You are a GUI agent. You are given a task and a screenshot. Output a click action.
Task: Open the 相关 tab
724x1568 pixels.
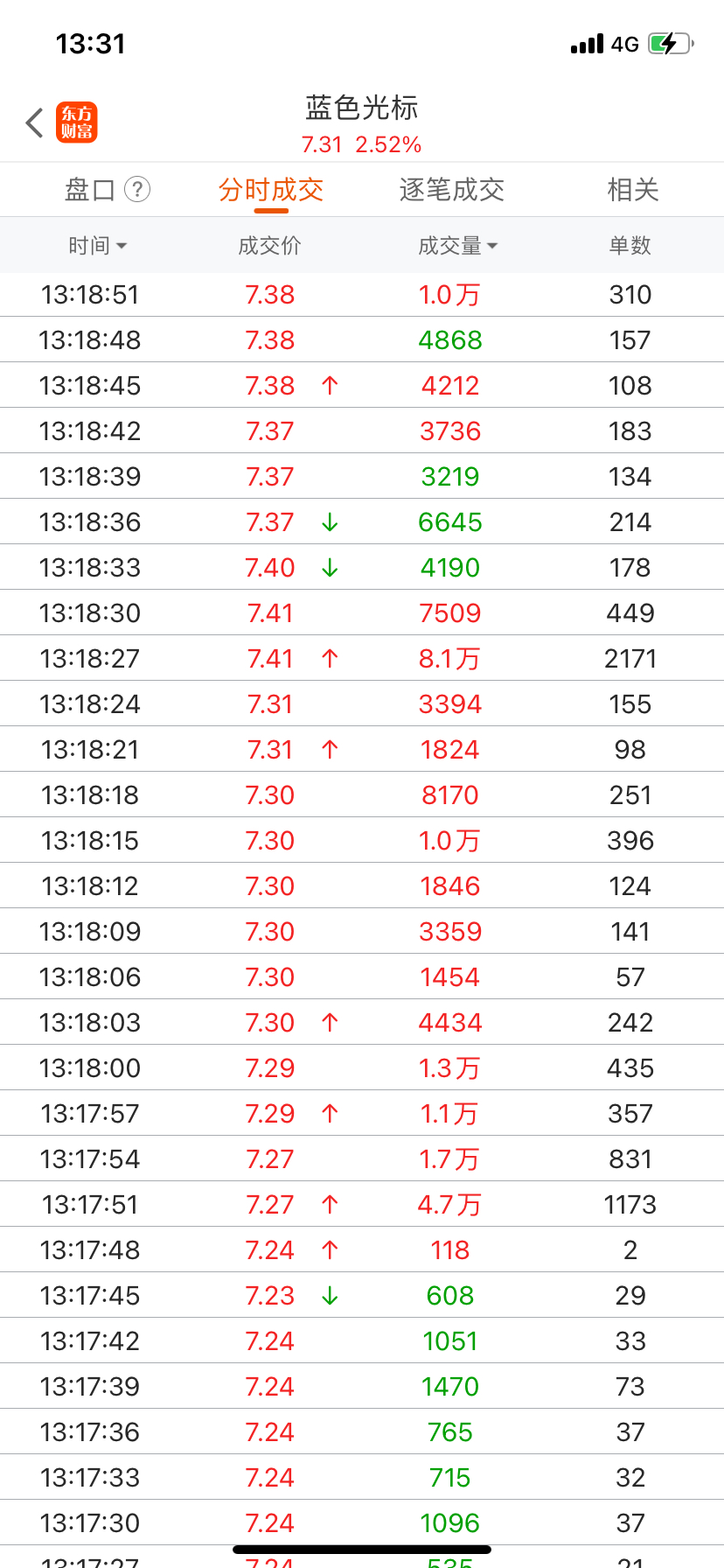click(633, 190)
